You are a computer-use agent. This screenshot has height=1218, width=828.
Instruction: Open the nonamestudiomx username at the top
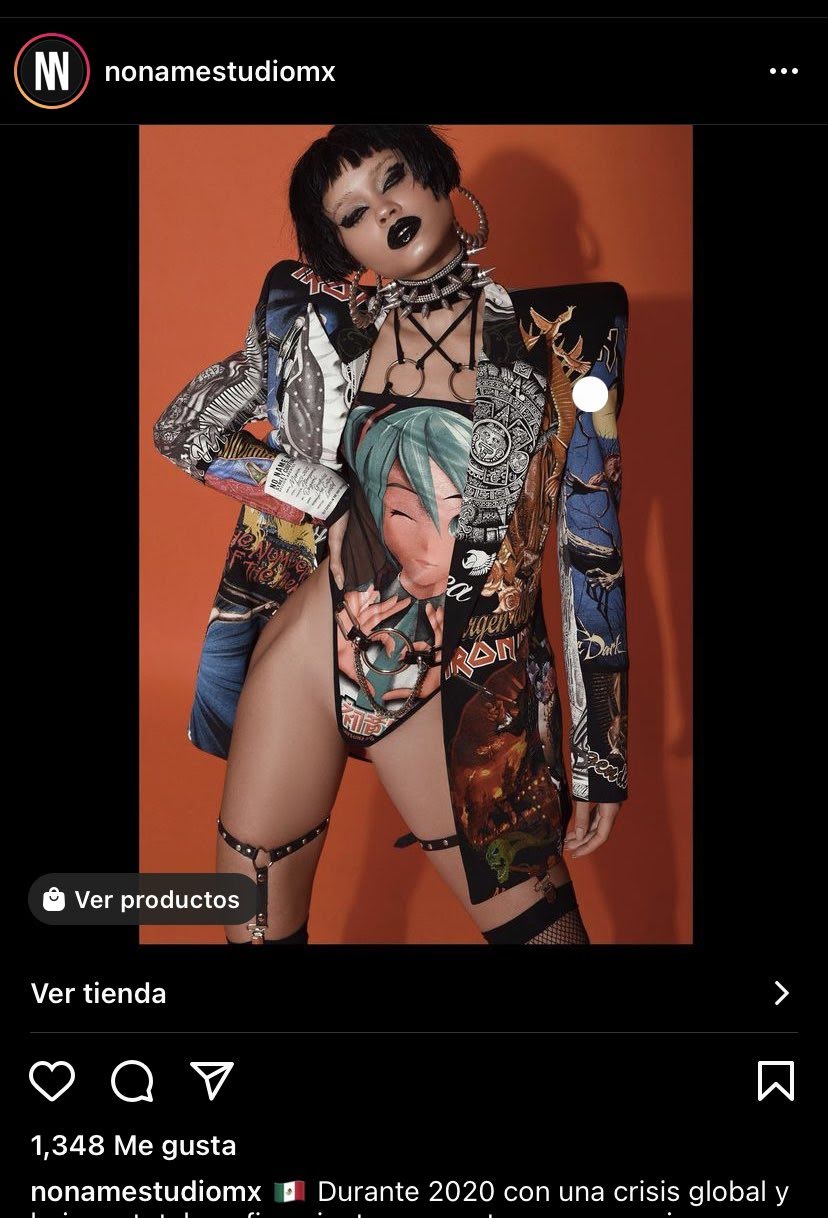pos(220,72)
